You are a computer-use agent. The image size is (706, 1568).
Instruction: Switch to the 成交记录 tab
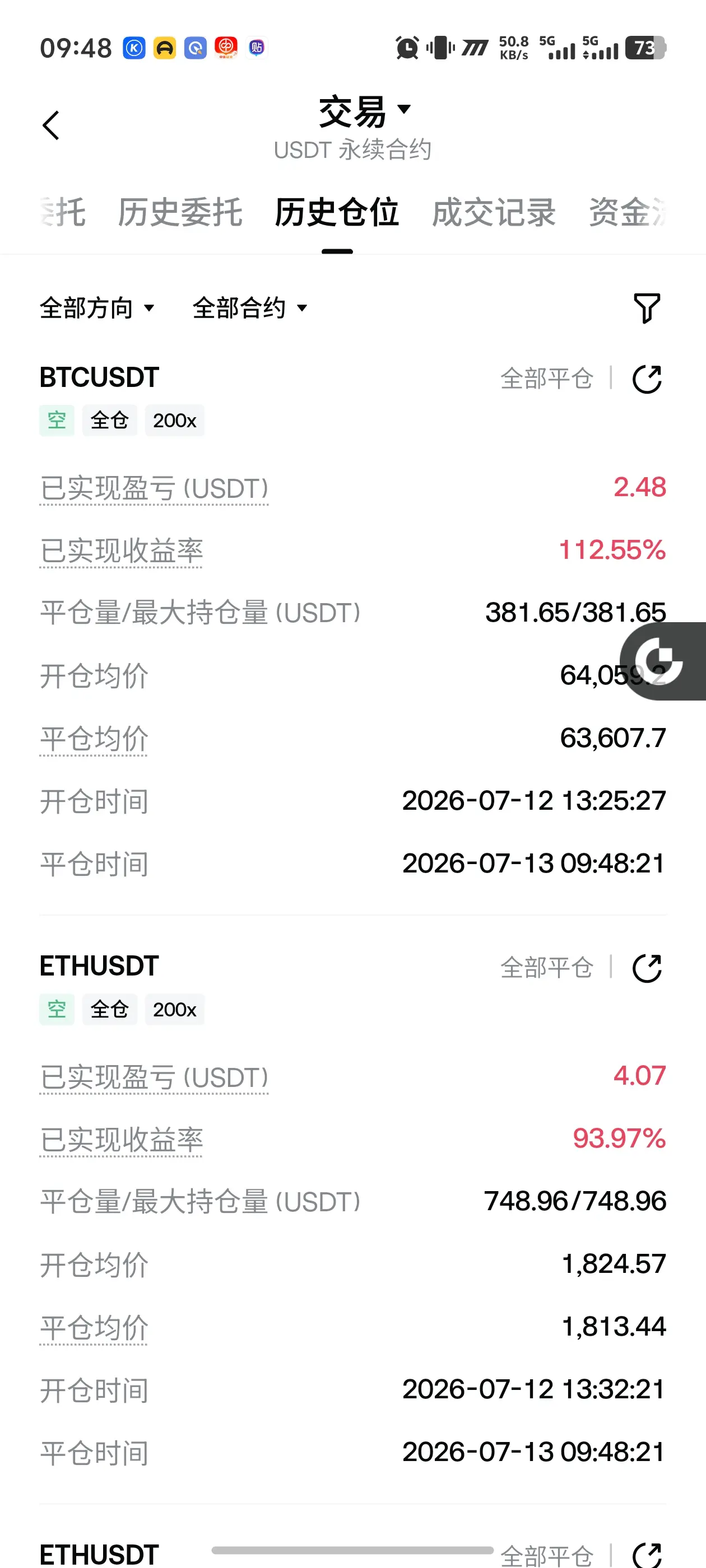pos(494,212)
